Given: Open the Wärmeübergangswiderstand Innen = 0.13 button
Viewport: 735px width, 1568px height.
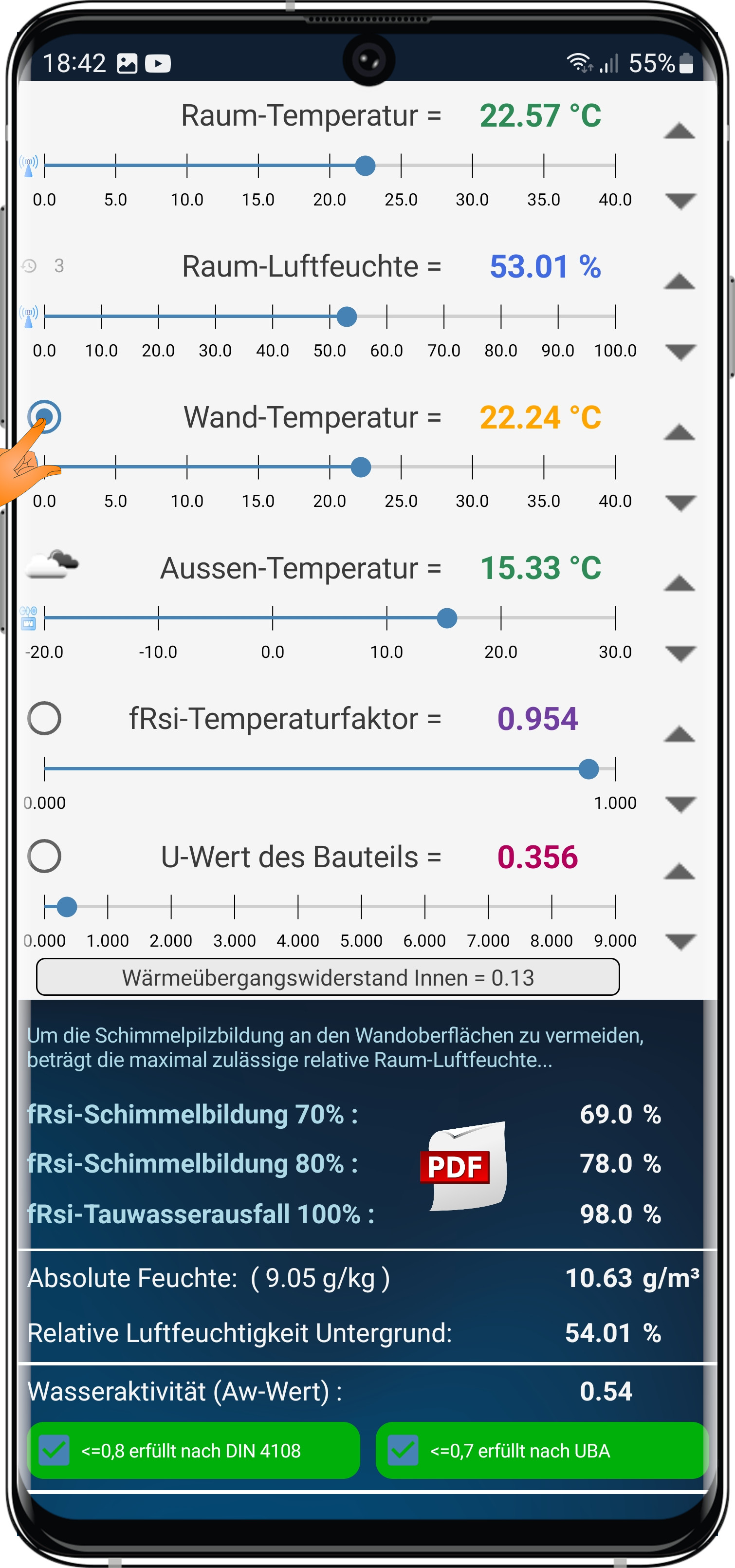Looking at the screenshot, I should click(328, 978).
